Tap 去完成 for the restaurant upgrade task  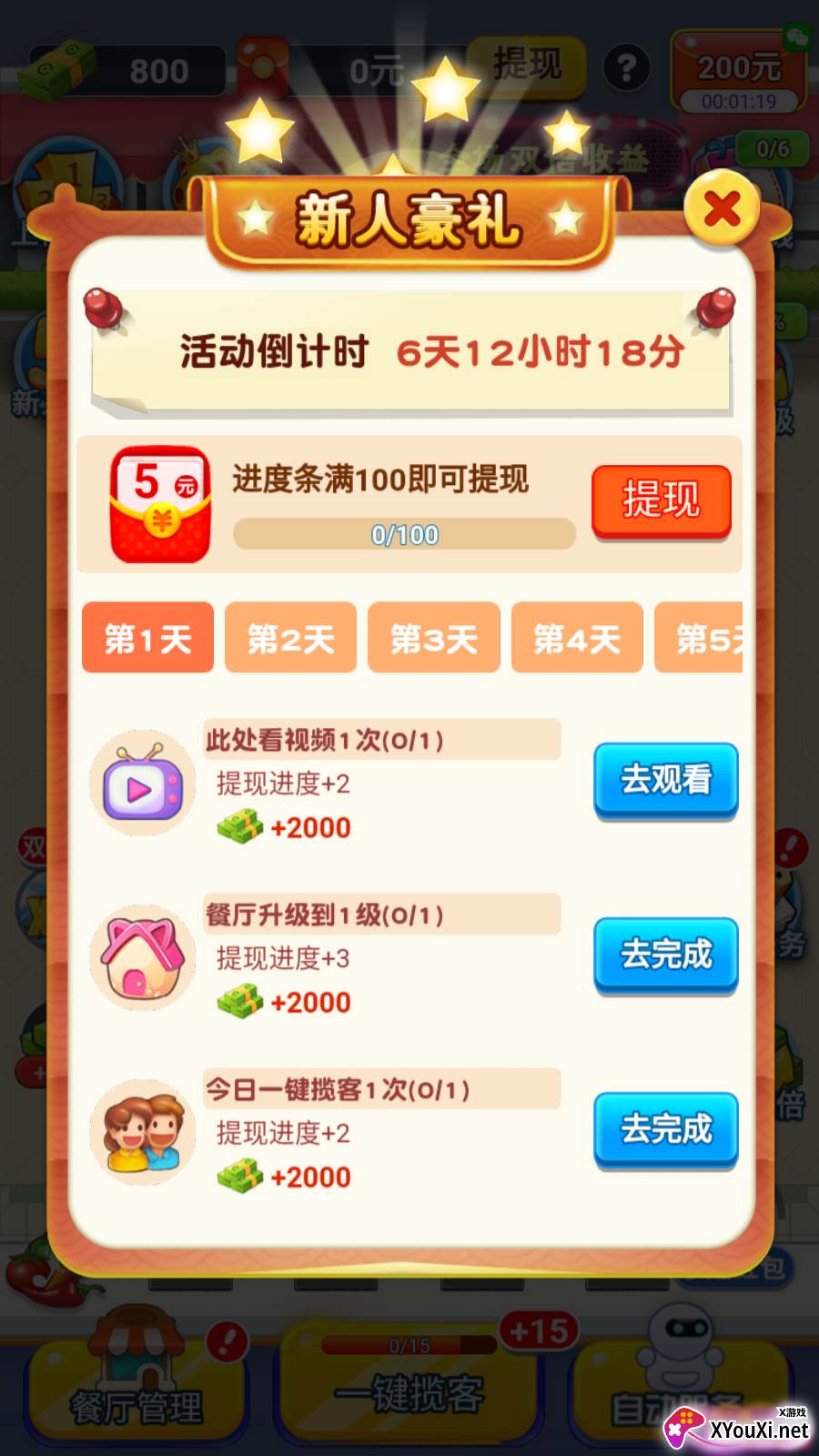tap(666, 955)
